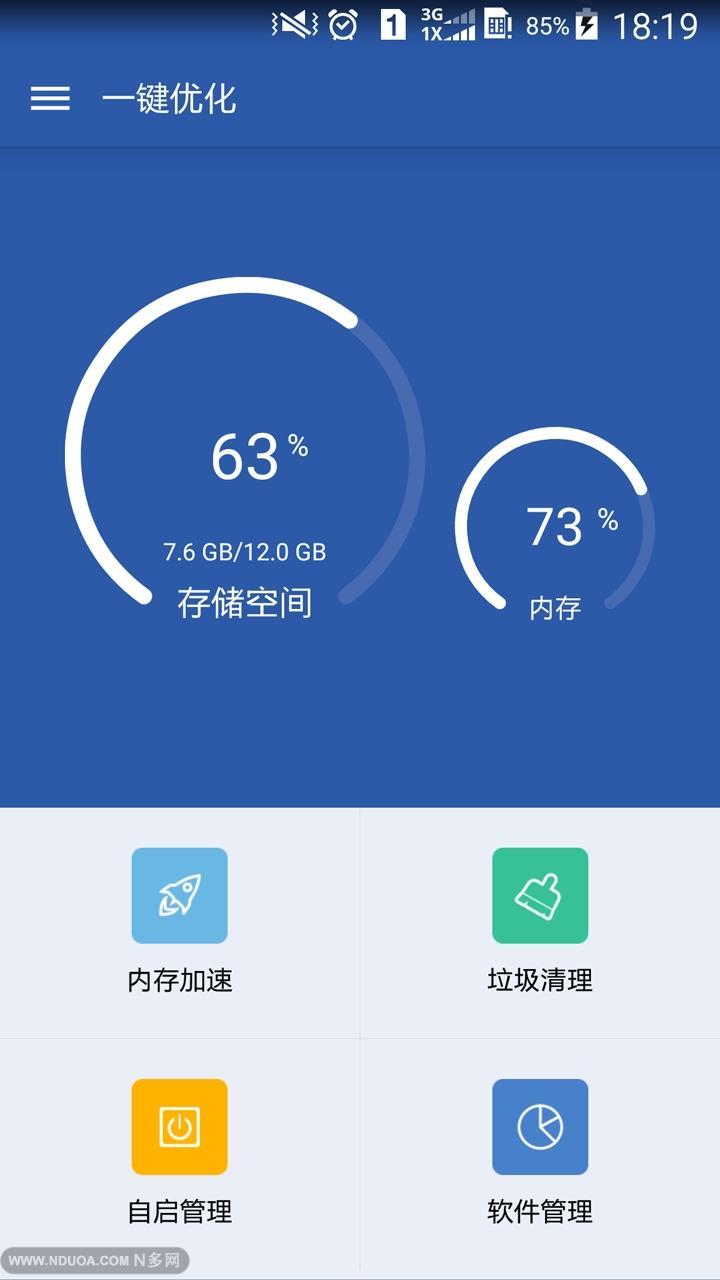Tap the rocket icon for memory acceleration
Viewport: 720px width, 1280px height.
click(x=179, y=896)
